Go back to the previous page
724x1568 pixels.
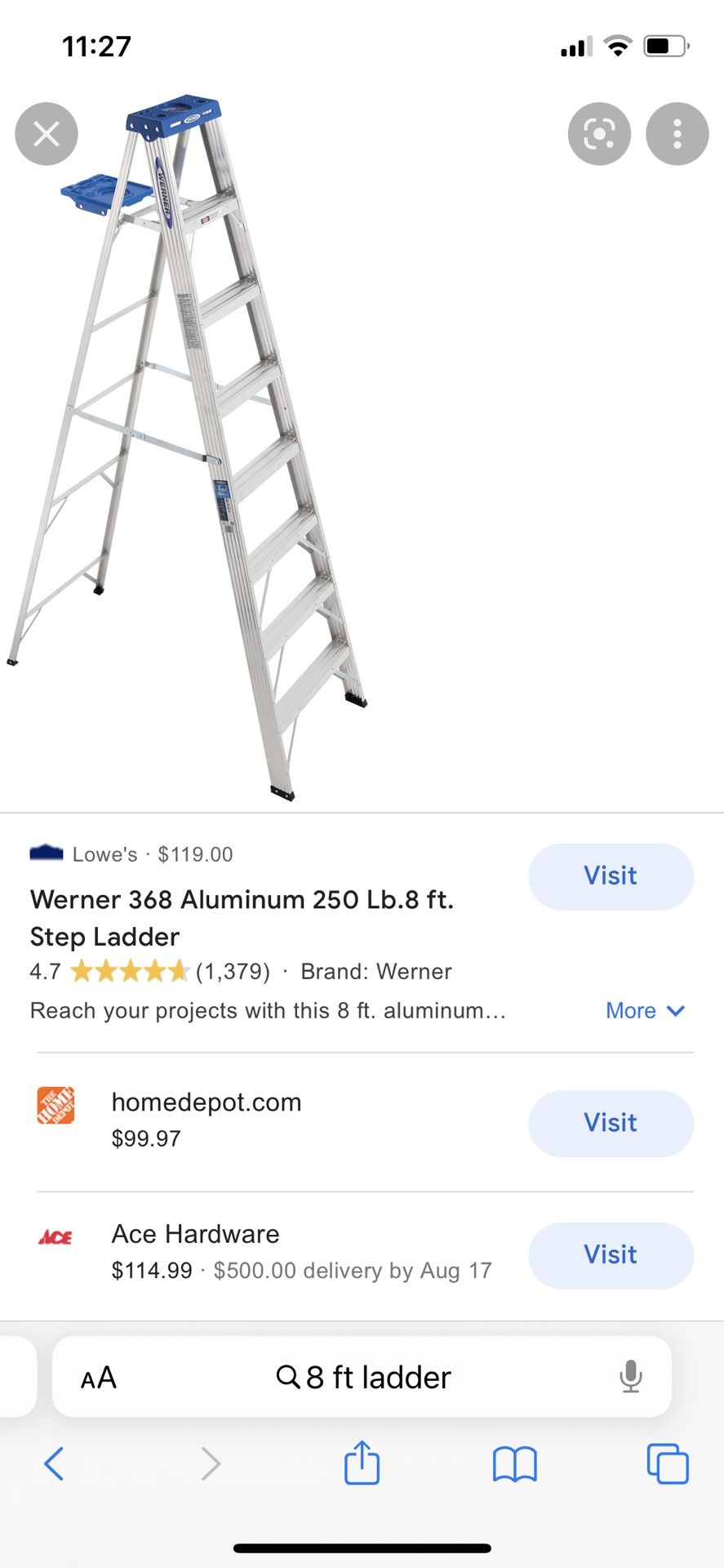(x=54, y=1463)
